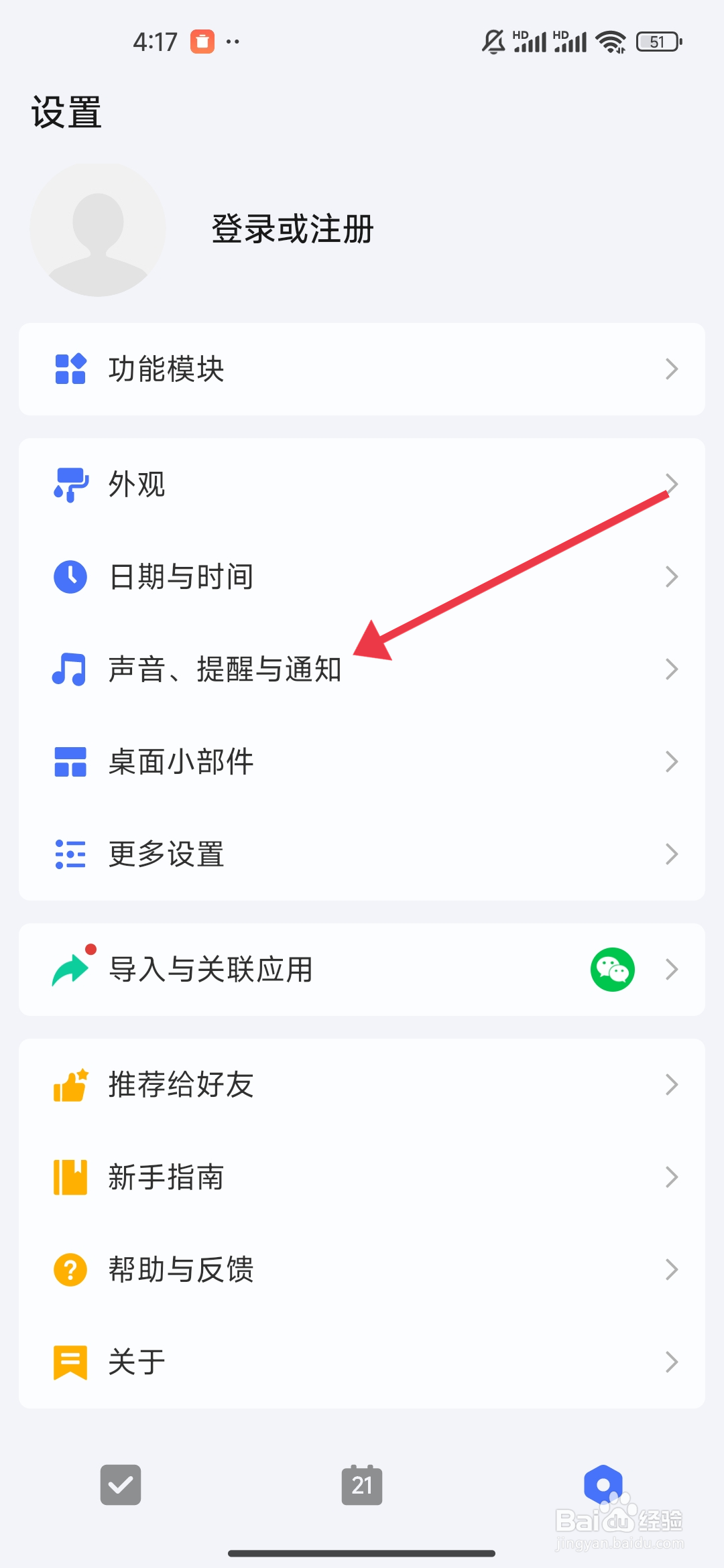Tap the 日期与时间 clock icon
724x1568 pixels.
tap(70, 576)
